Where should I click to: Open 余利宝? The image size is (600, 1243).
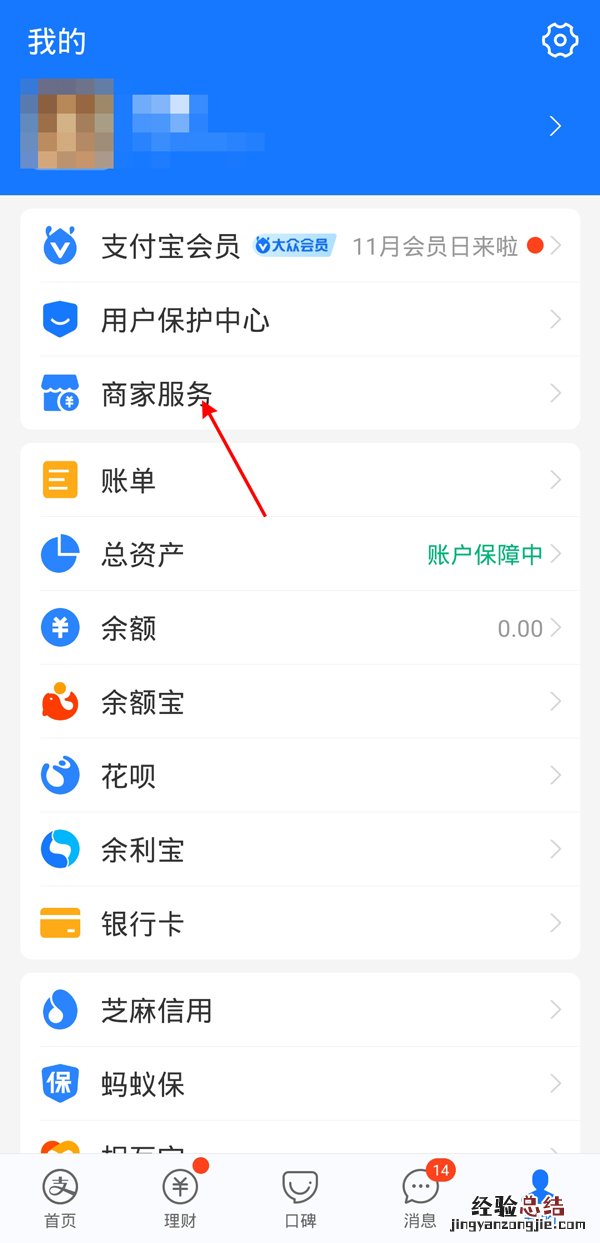300,851
